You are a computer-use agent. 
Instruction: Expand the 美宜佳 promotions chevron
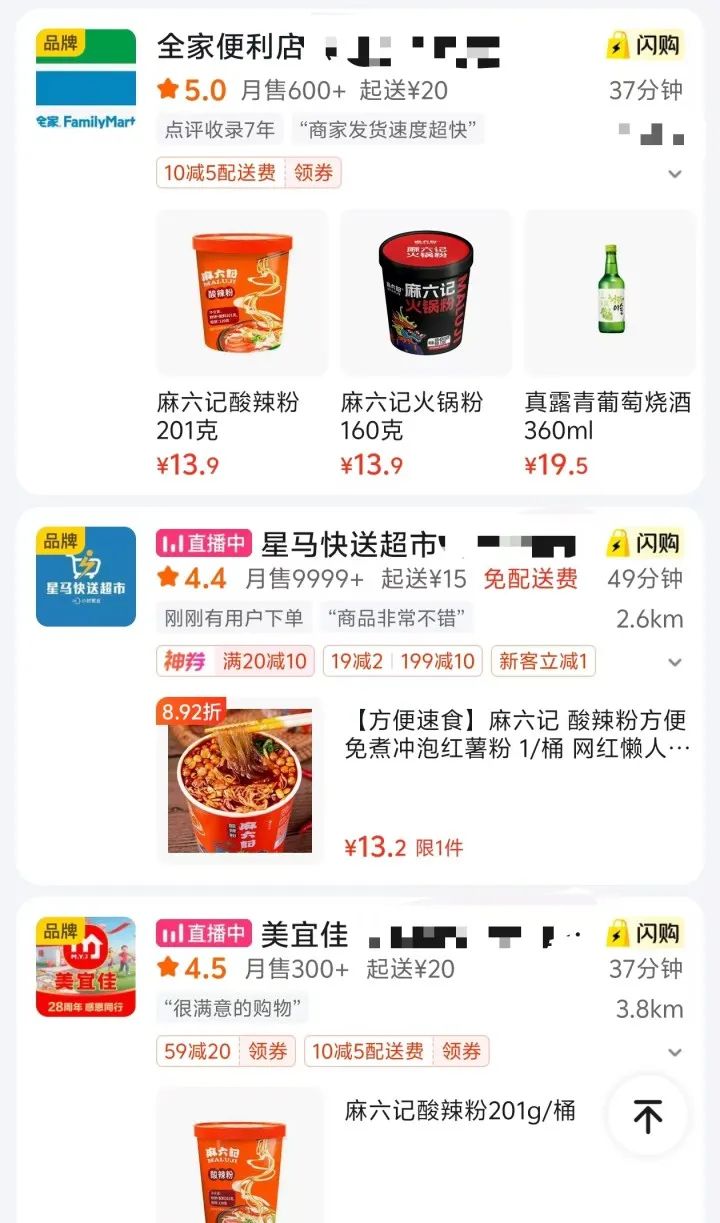pyautogui.click(x=675, y=1052)
